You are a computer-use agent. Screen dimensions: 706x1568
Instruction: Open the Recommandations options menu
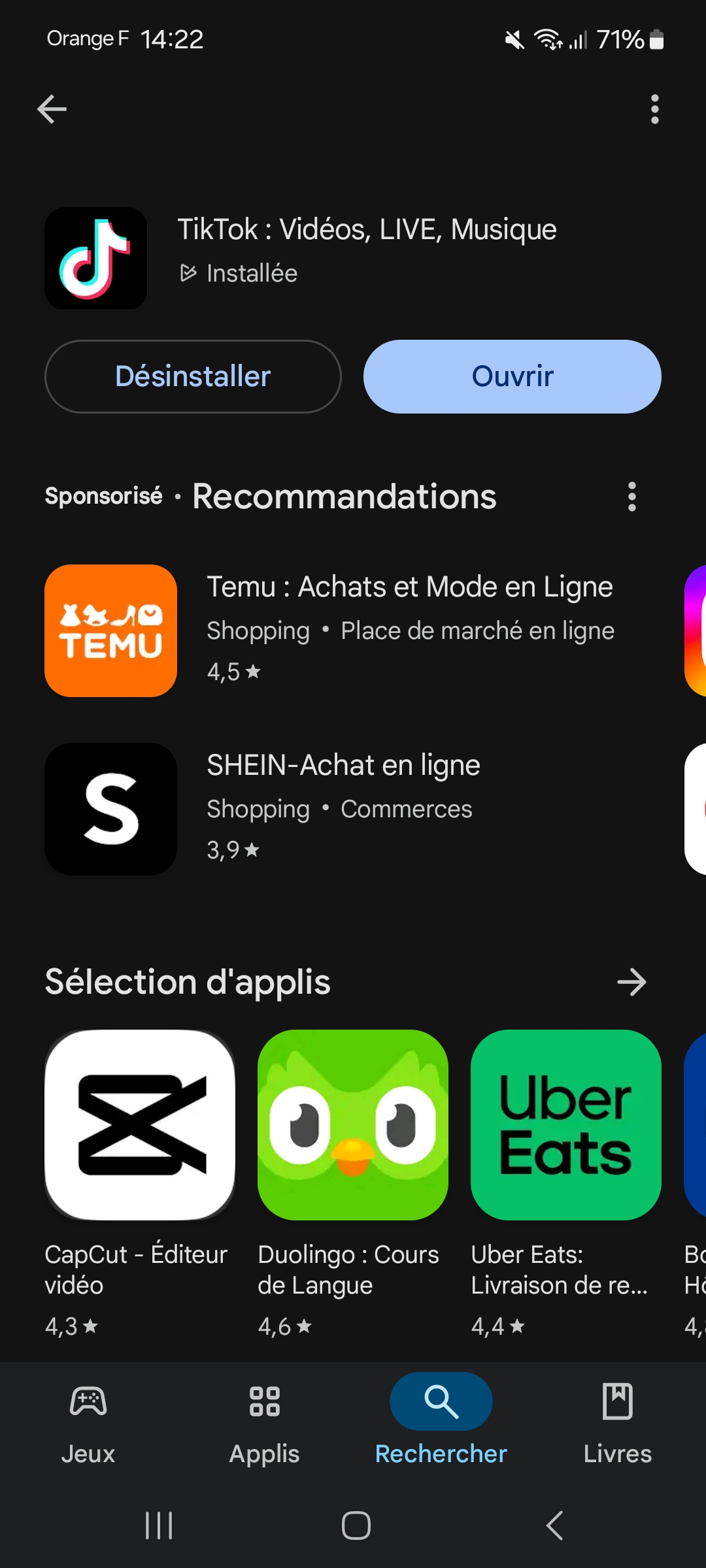click(x=631, y=497)
